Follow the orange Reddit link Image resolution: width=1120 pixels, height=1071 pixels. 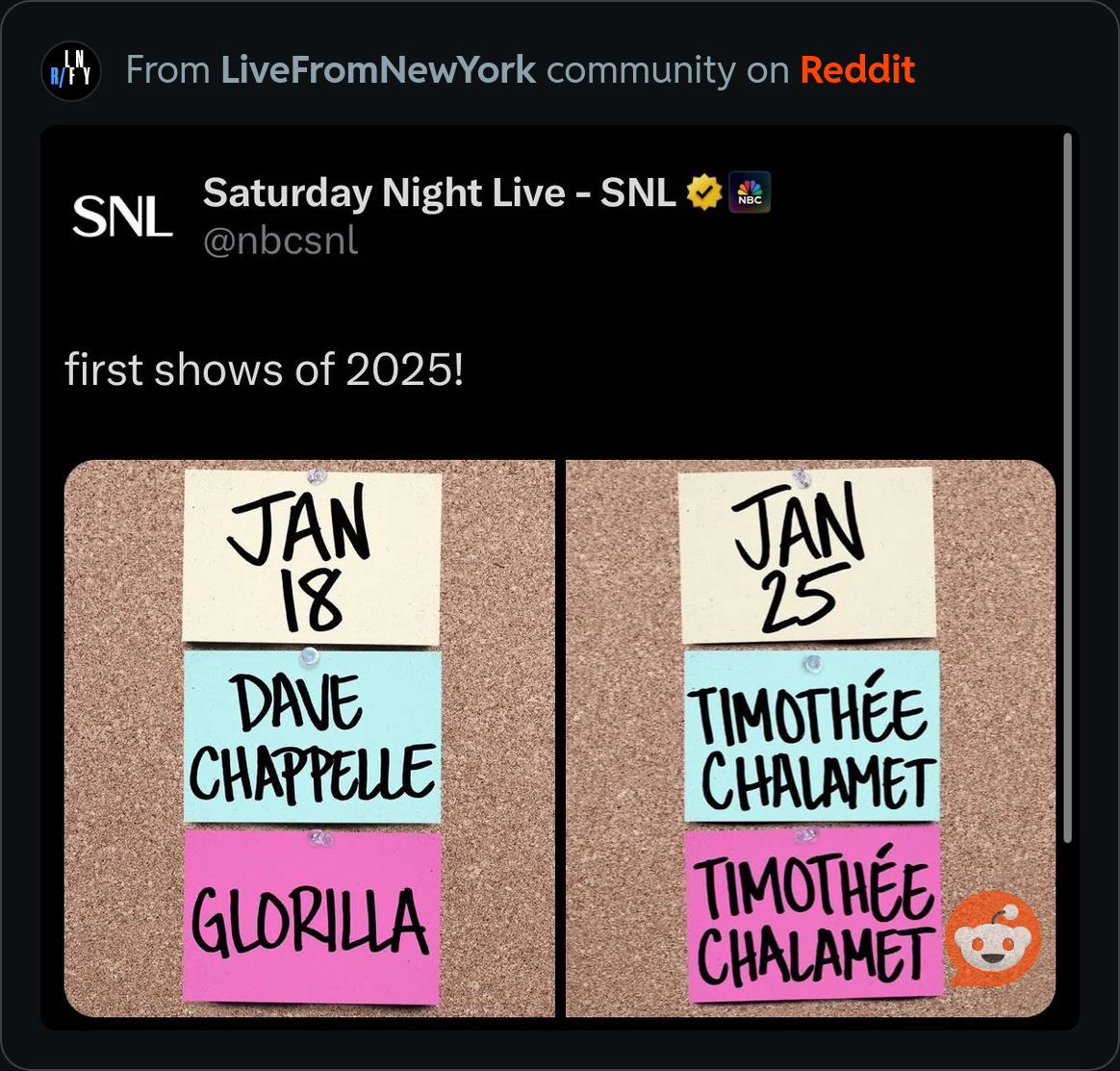[x=856, y=70]
